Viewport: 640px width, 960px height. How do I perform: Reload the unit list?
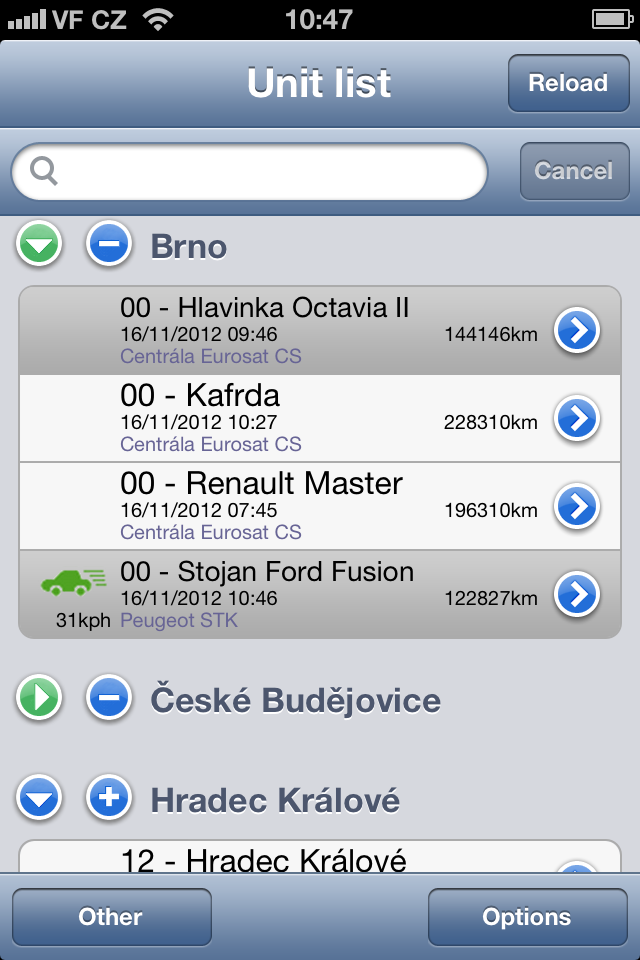tap(568, 83)
